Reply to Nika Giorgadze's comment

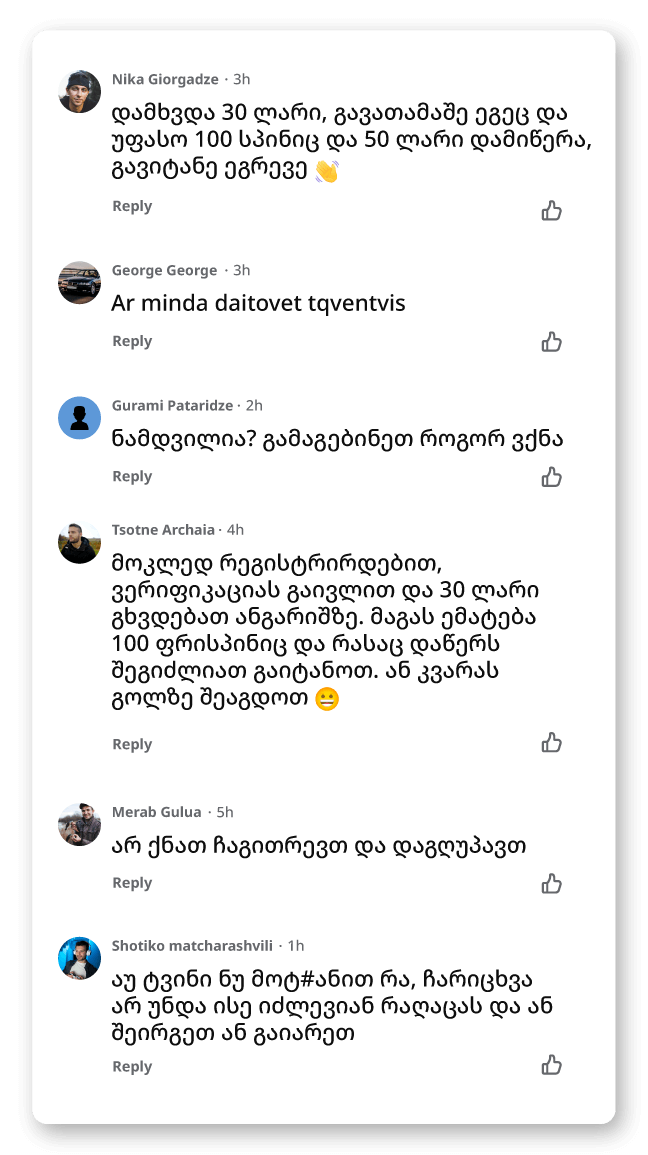pos(132,206)
